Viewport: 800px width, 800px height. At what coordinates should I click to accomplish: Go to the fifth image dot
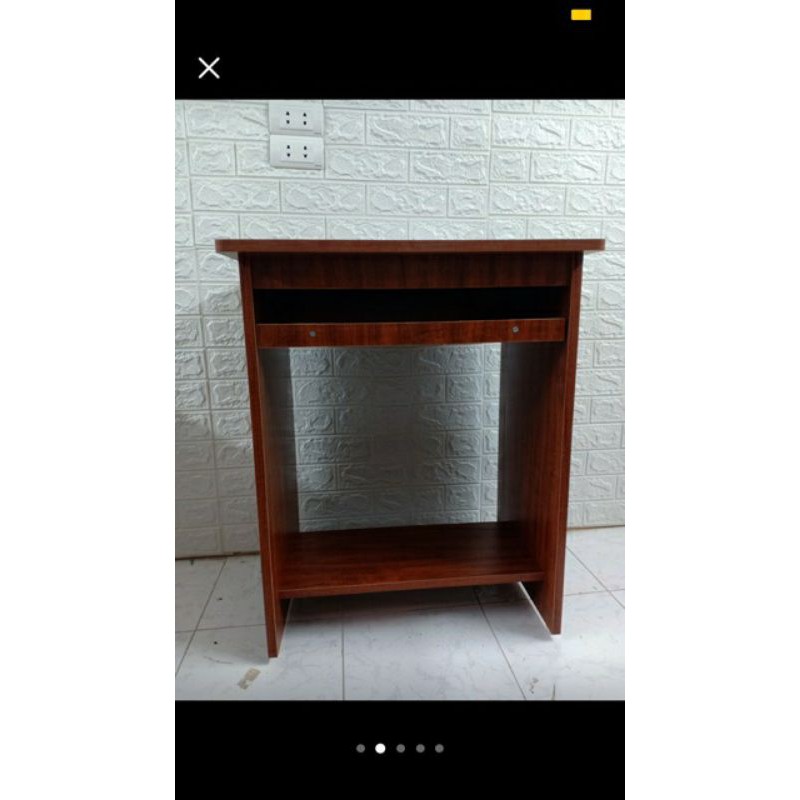(439, 748)
